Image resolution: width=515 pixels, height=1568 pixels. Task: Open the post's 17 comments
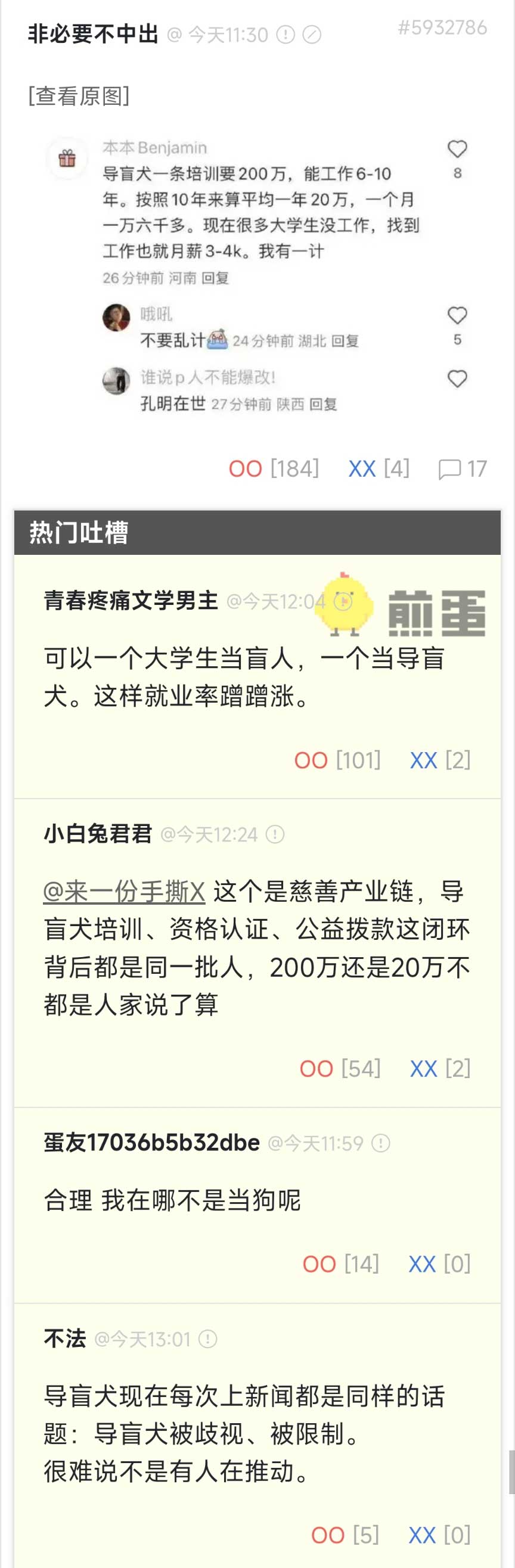click(462, 468)
